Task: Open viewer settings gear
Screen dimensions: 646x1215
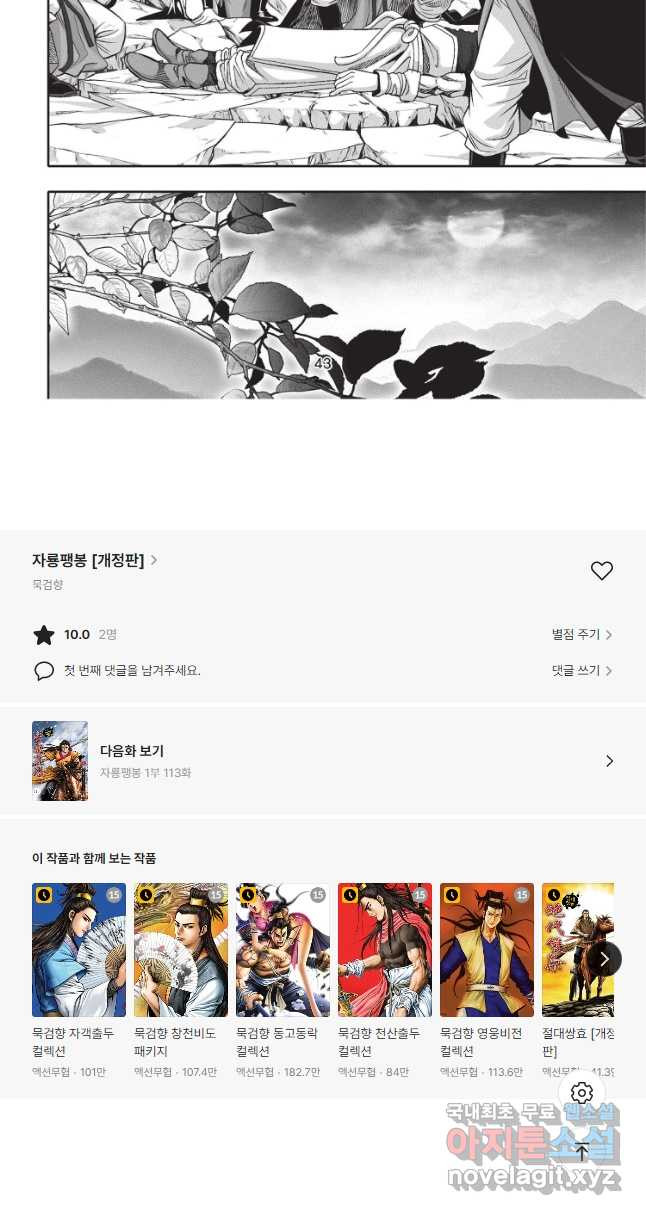Action: [582, 1093]
